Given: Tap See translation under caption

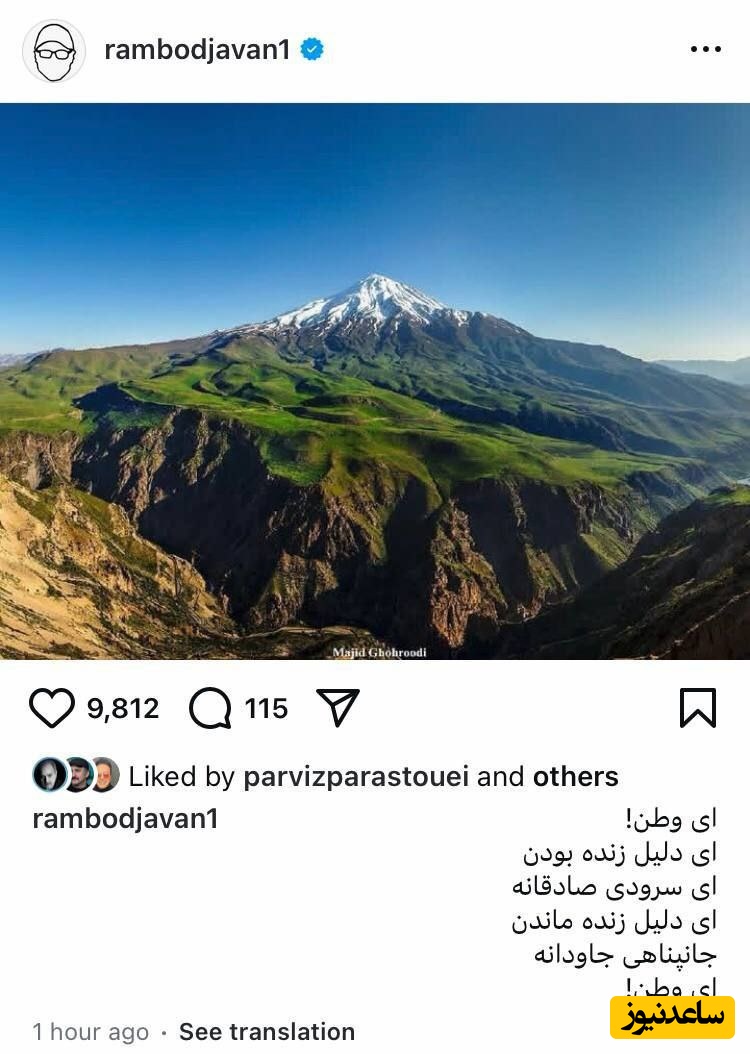Looking at the screenshot, I should 267,1031.
